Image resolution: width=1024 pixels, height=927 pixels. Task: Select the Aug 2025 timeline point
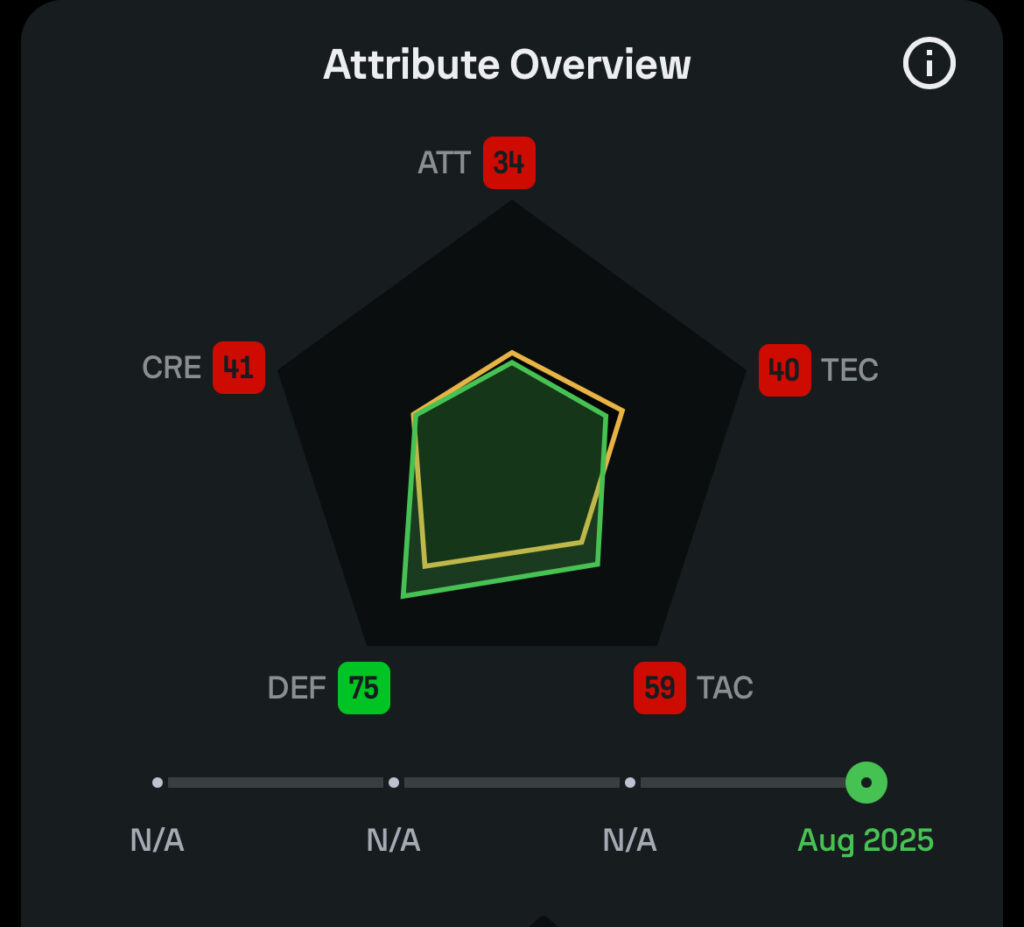(866, 782)
